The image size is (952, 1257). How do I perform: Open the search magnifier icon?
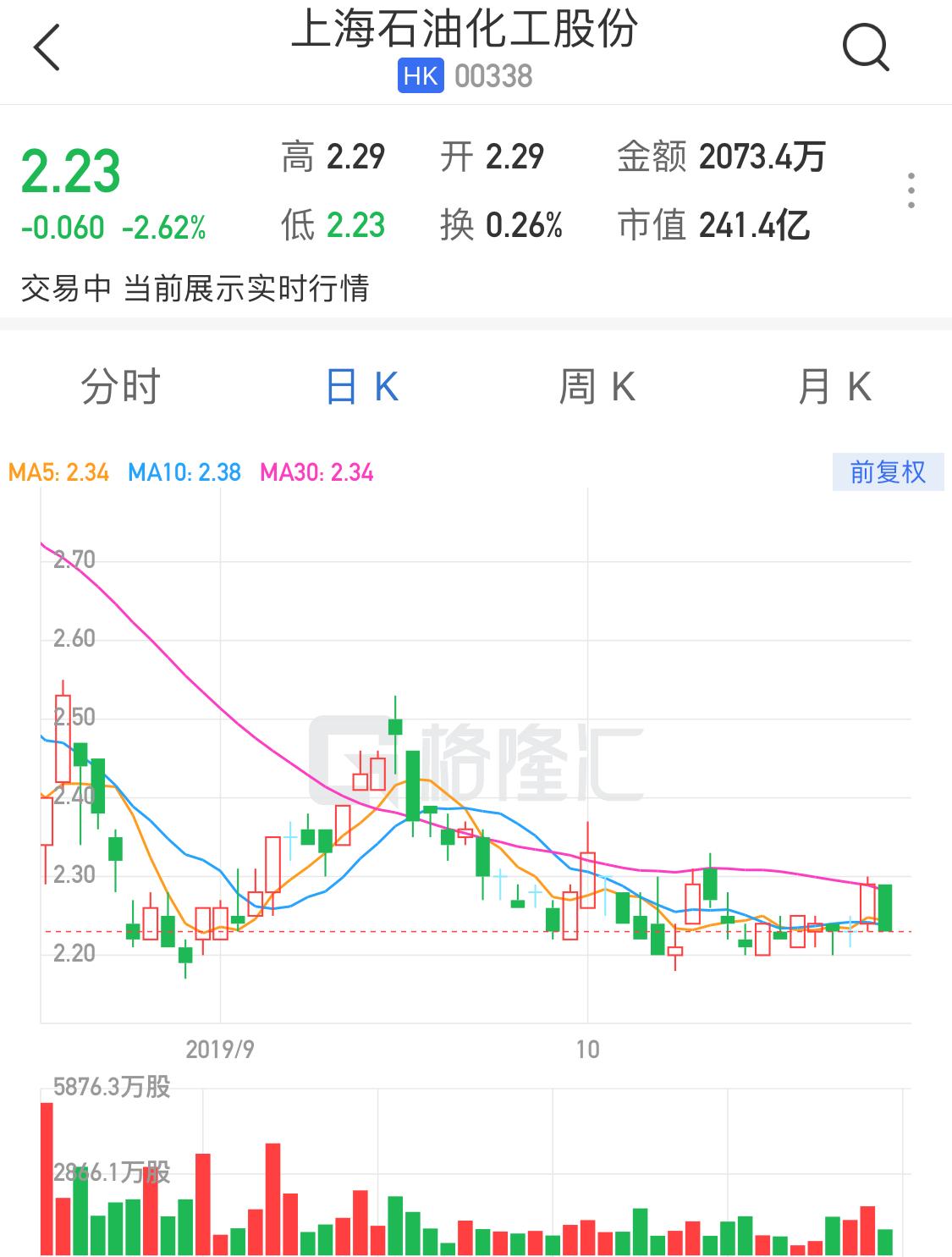[866, 47]
